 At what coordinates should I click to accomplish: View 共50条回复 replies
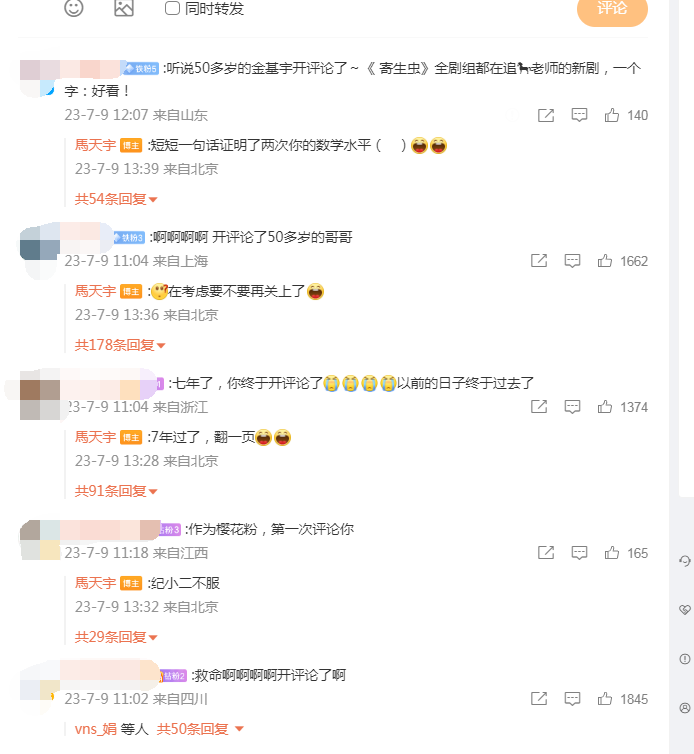200,729
